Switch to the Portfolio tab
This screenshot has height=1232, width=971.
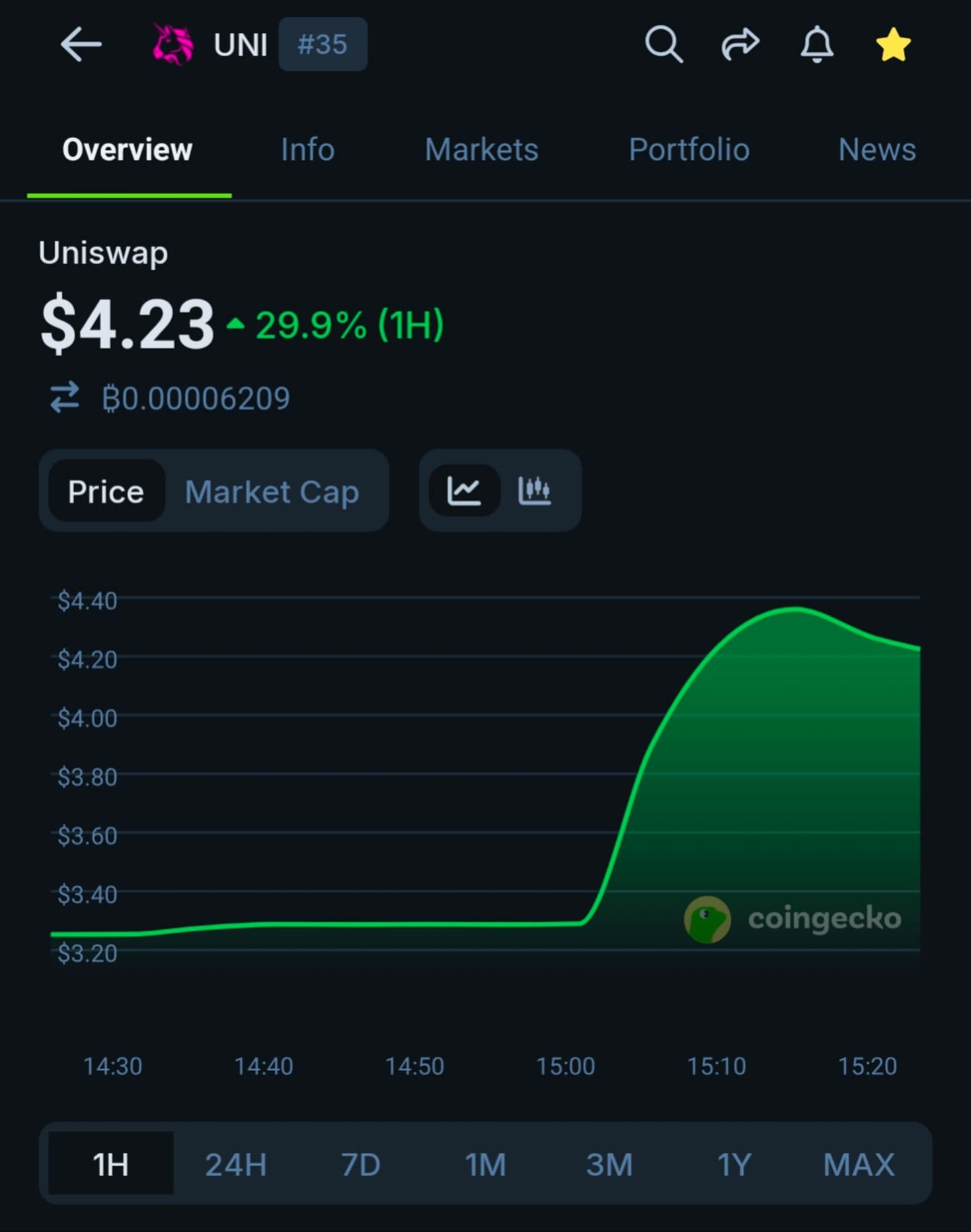(x=689, y=150)
